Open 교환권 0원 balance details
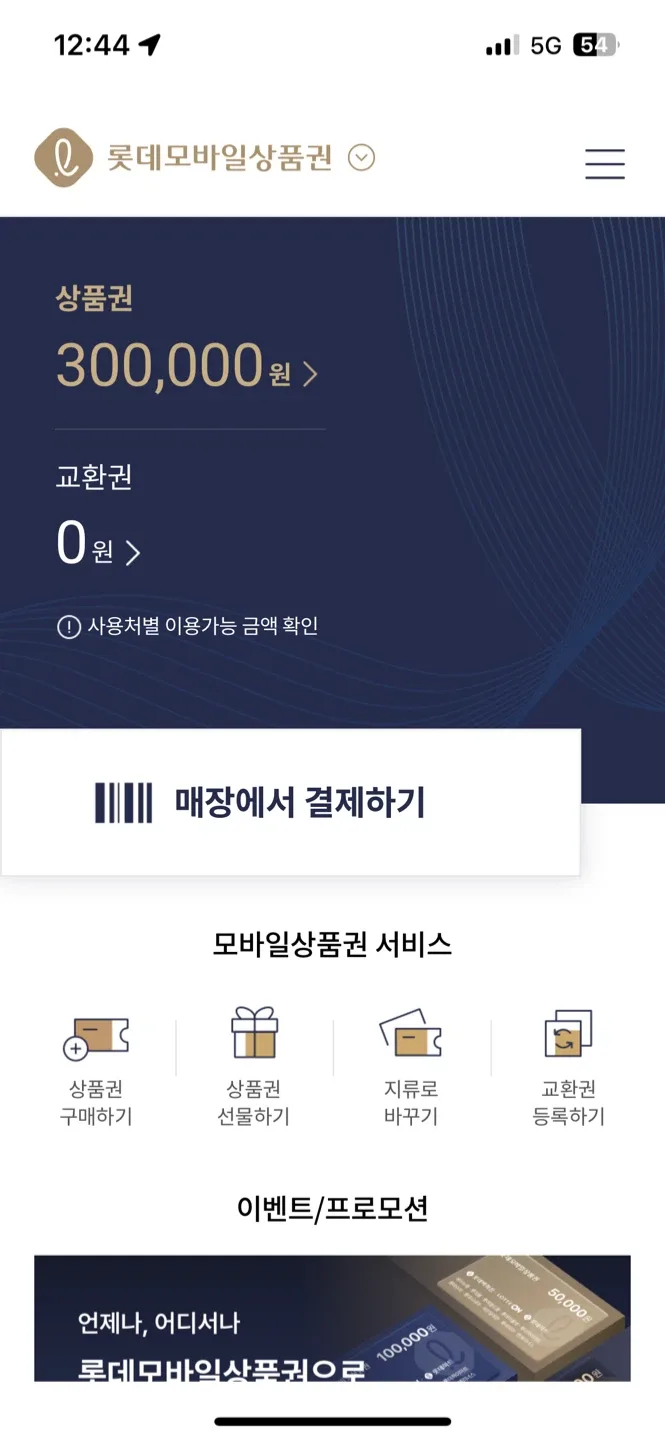 pyautogui.click(x=98, y=547)
